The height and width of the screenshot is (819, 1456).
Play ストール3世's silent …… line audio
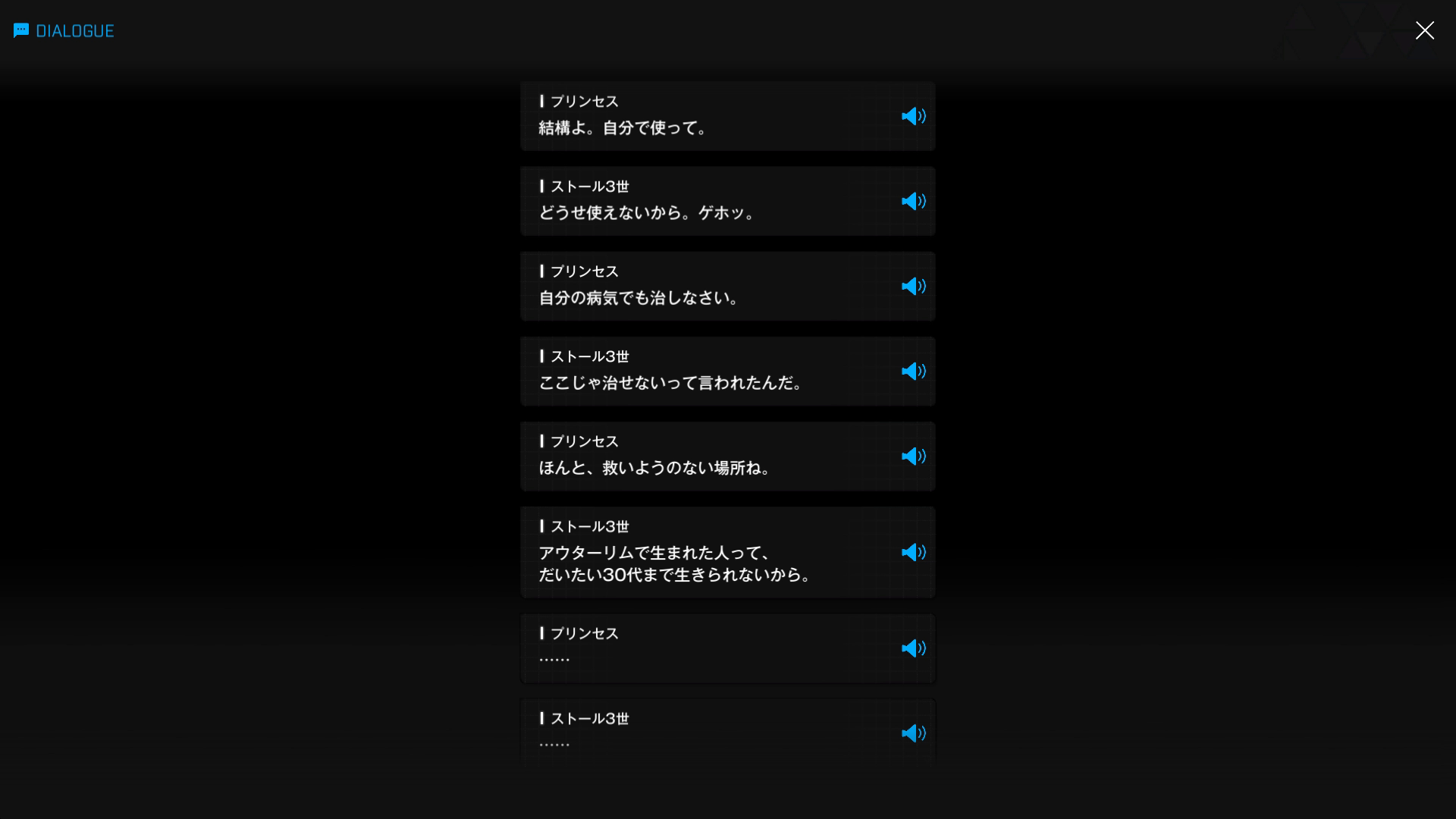point(913,733)
